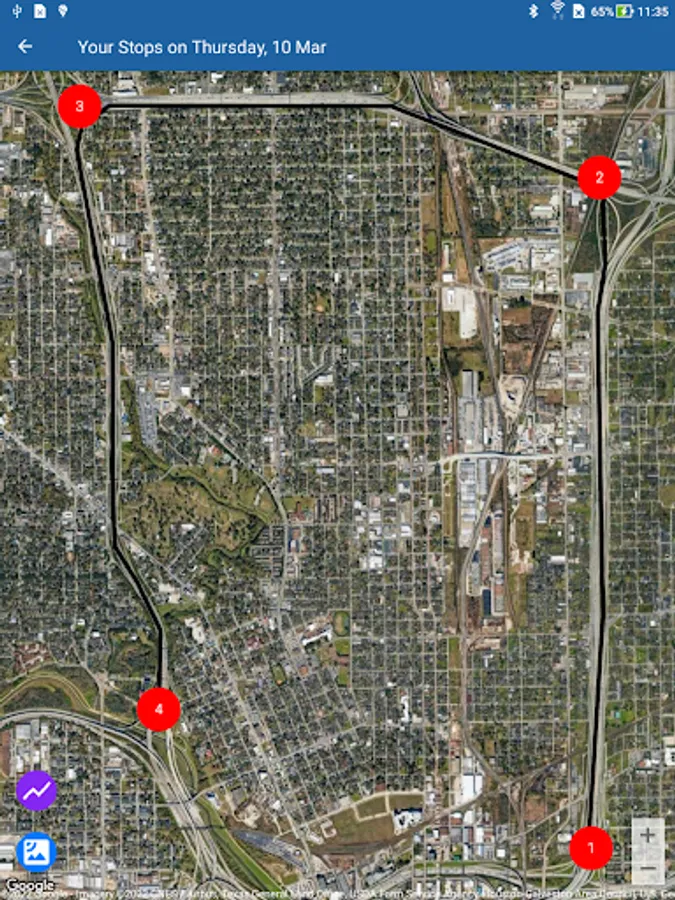Open the purple route chart button
This screenshot has height=900, width=675.
(37, 791)
